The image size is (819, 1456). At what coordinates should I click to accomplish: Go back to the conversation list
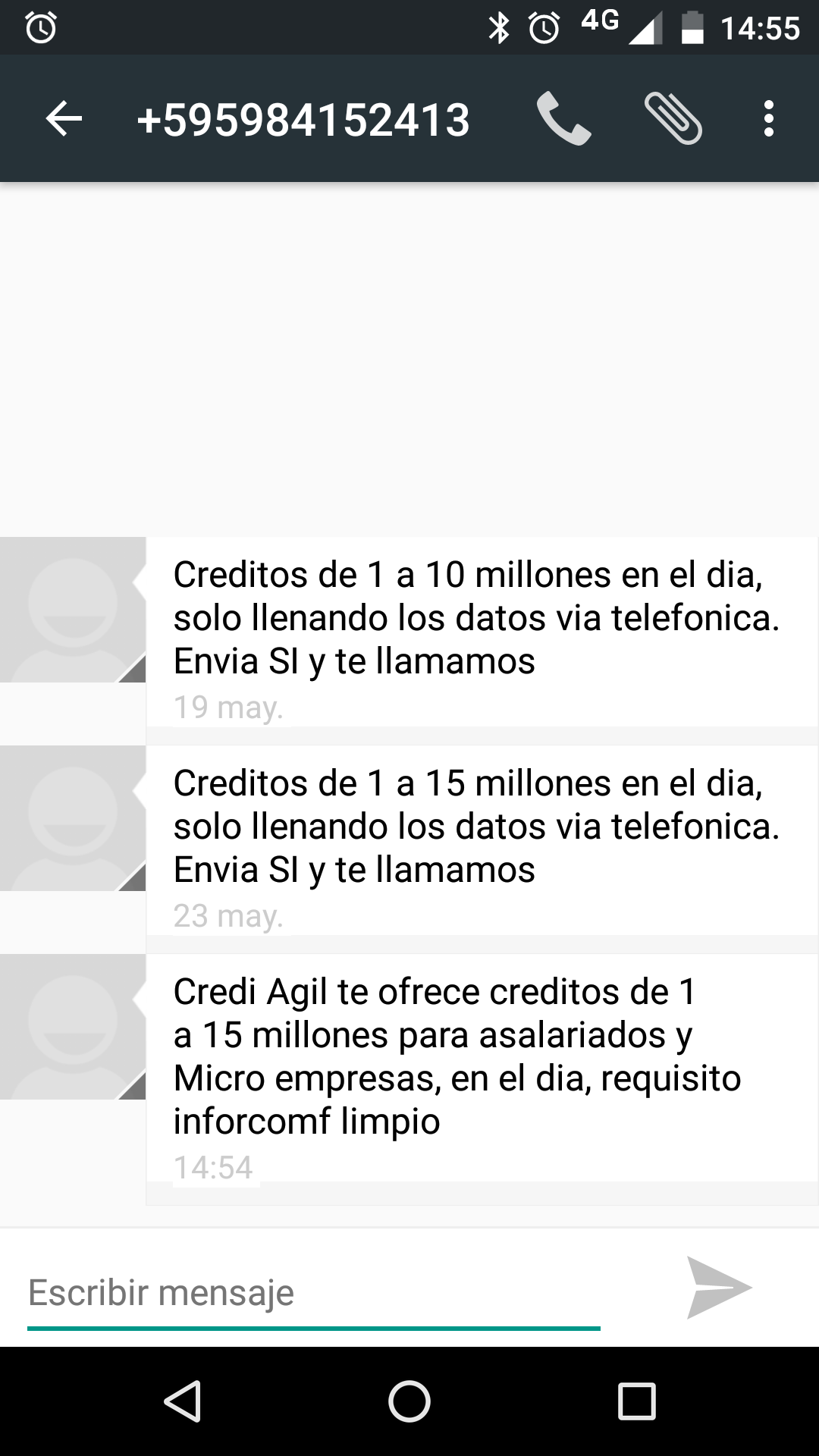click(64, 119)
